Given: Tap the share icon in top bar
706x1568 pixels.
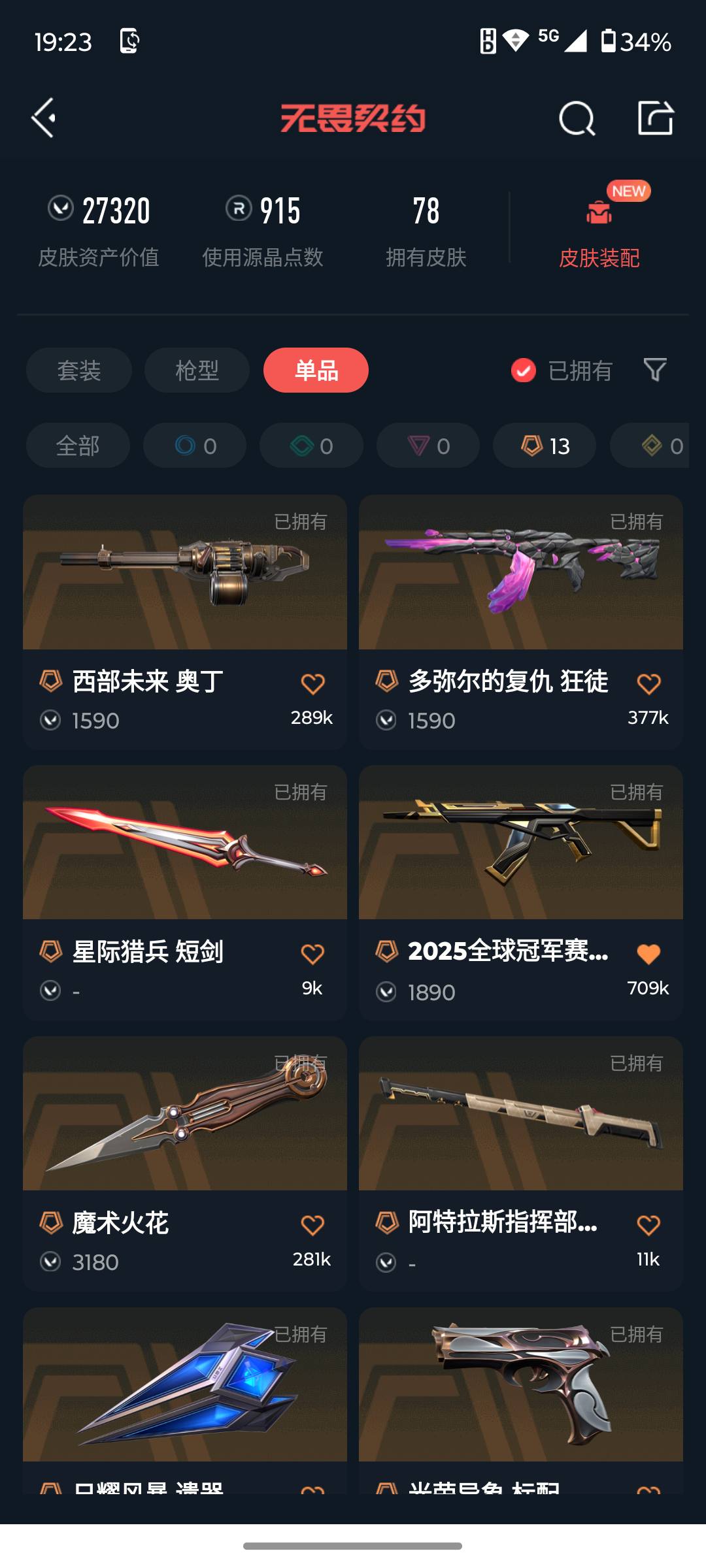Looking at the screenshot, I should point(657,118).
